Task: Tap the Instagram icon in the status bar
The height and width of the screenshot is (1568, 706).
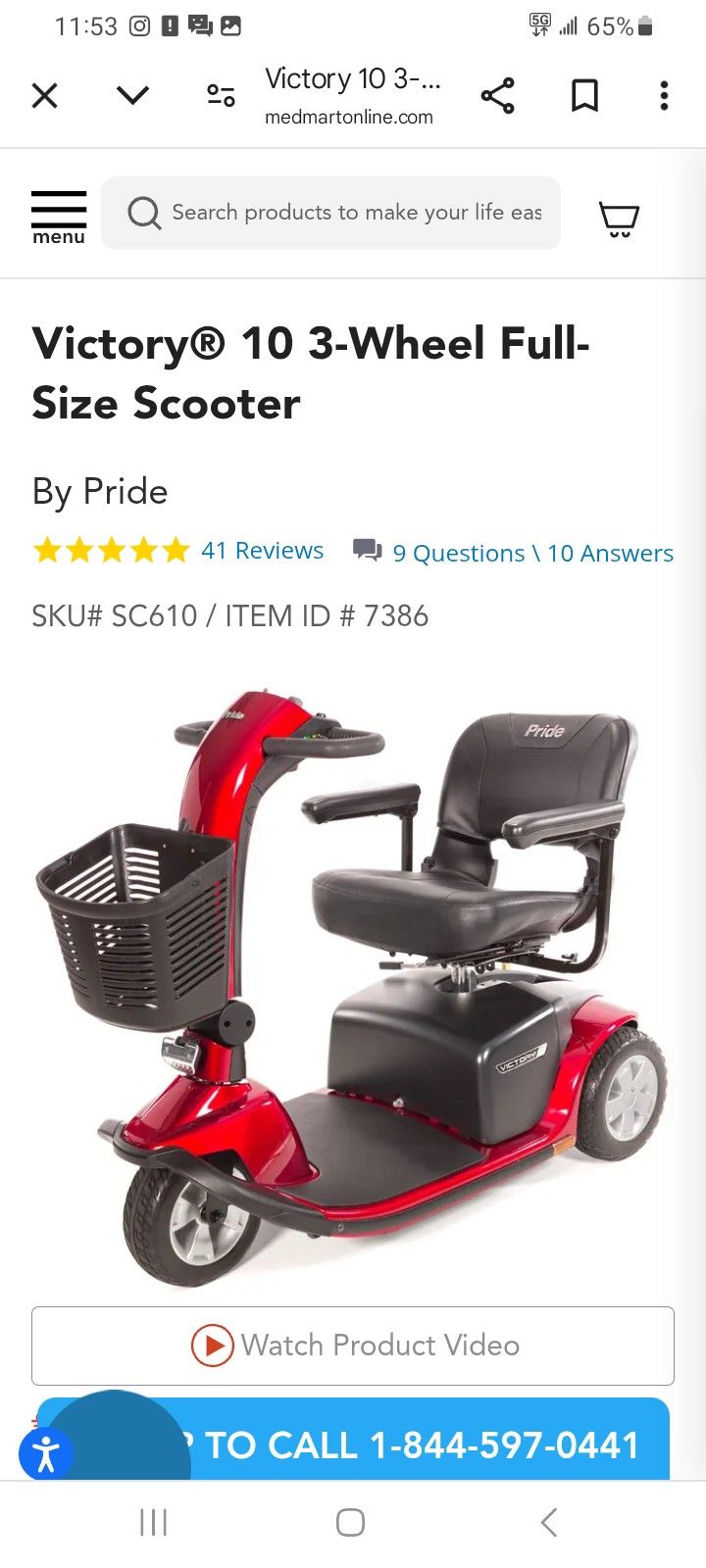Action: click(138, 25)
